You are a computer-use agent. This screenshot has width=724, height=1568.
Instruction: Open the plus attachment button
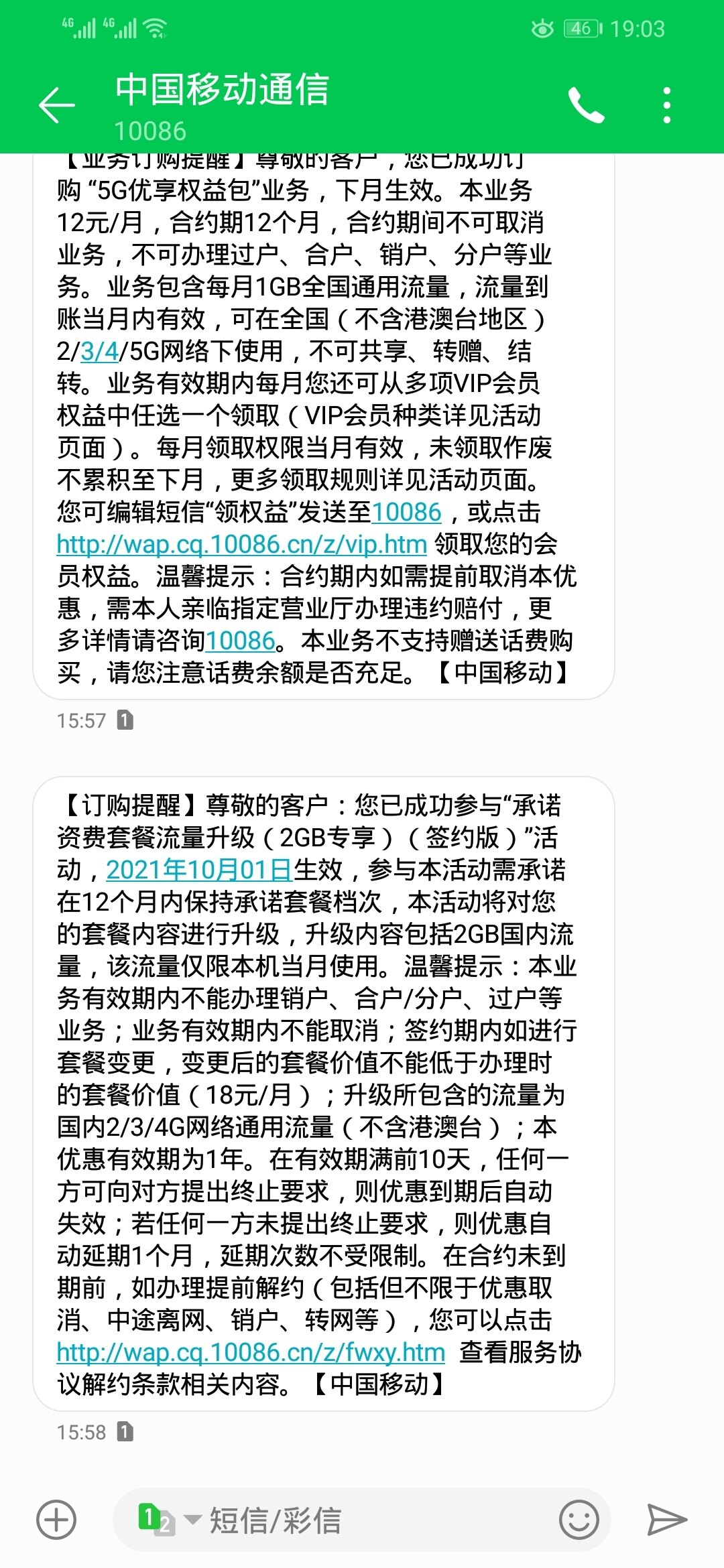[56, 1520]
